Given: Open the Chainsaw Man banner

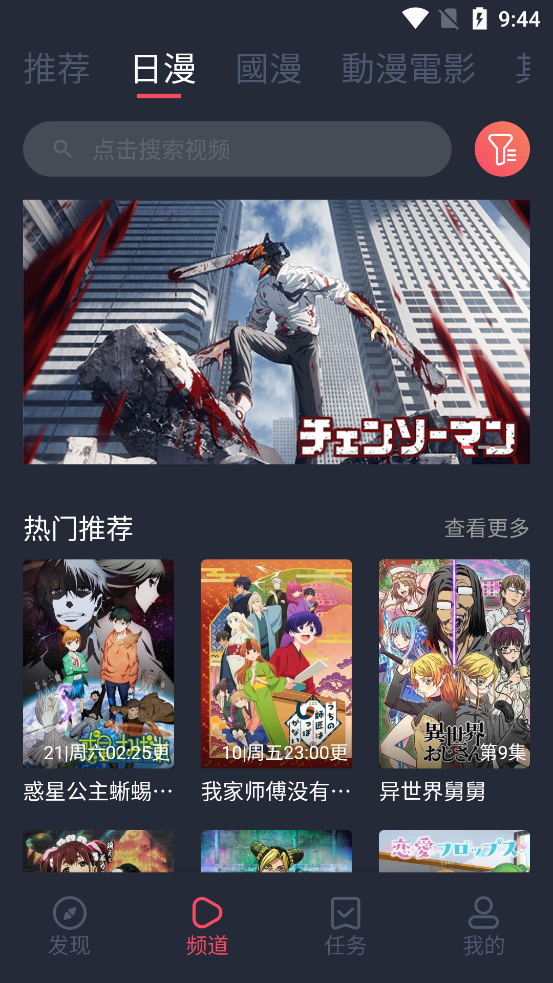Looking at the screenshot, I should (x=276, y=332).
